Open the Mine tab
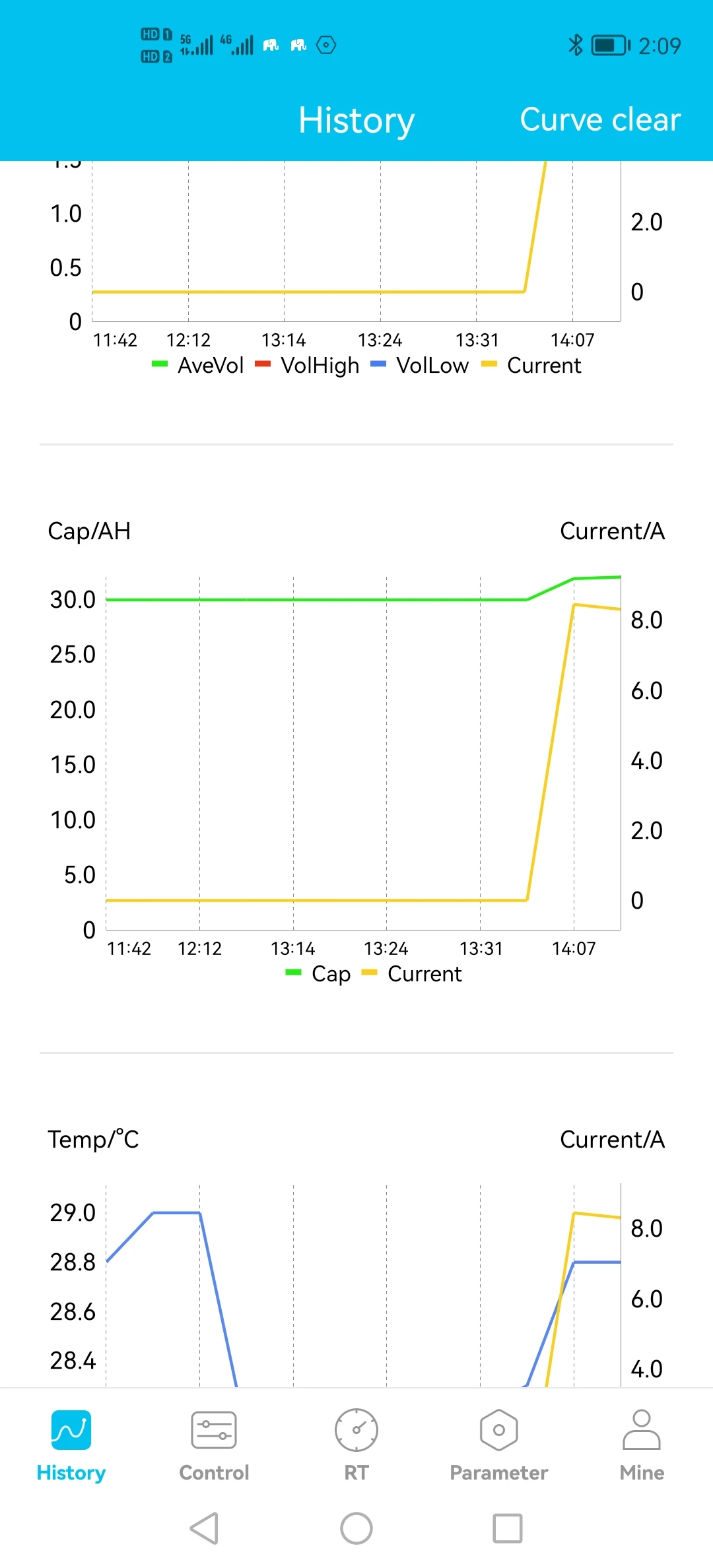 (x=642, y=1445)
